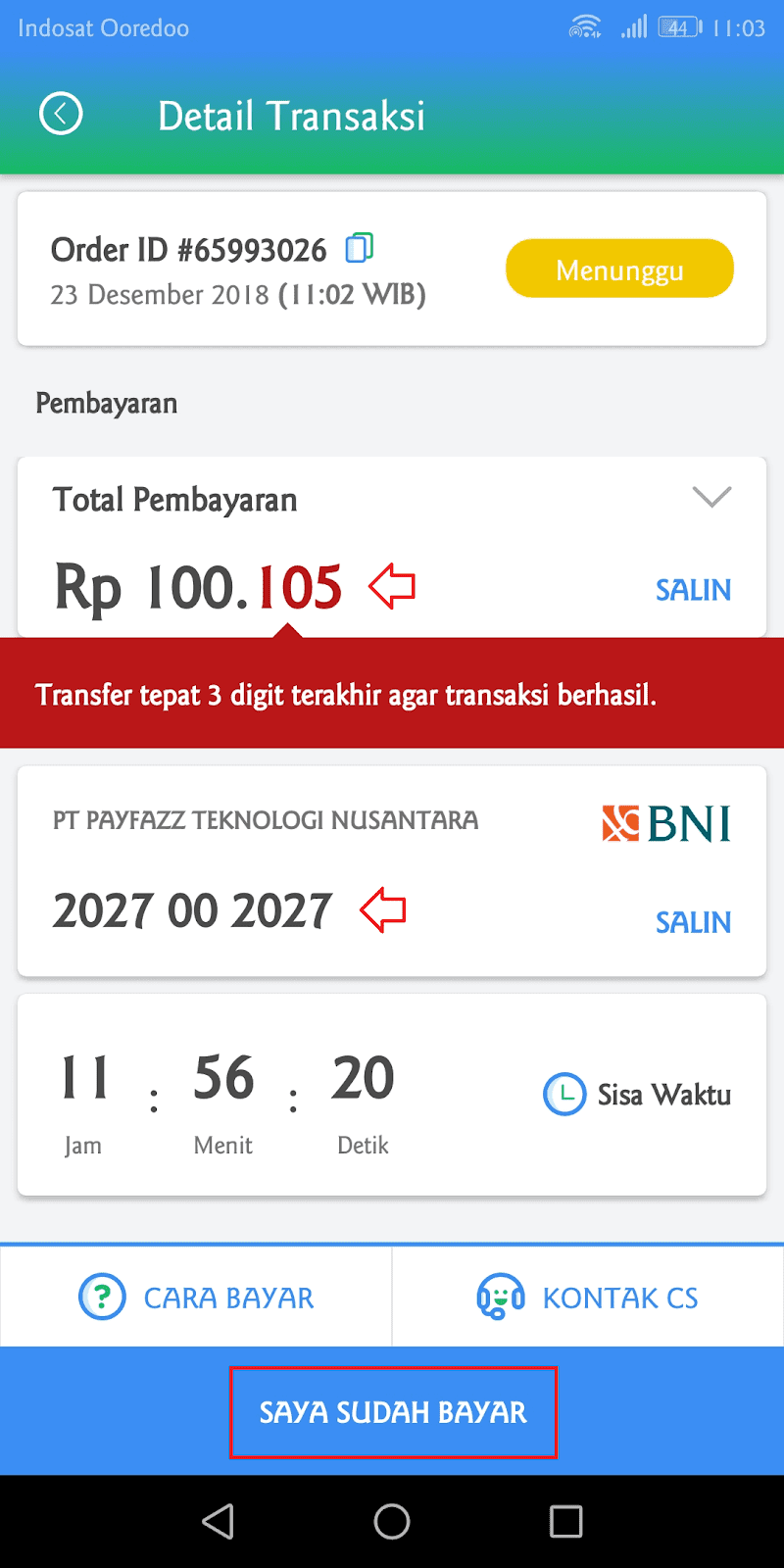
Task: Tap the cellular signal bars in the status bar
Action: point(633,27)
